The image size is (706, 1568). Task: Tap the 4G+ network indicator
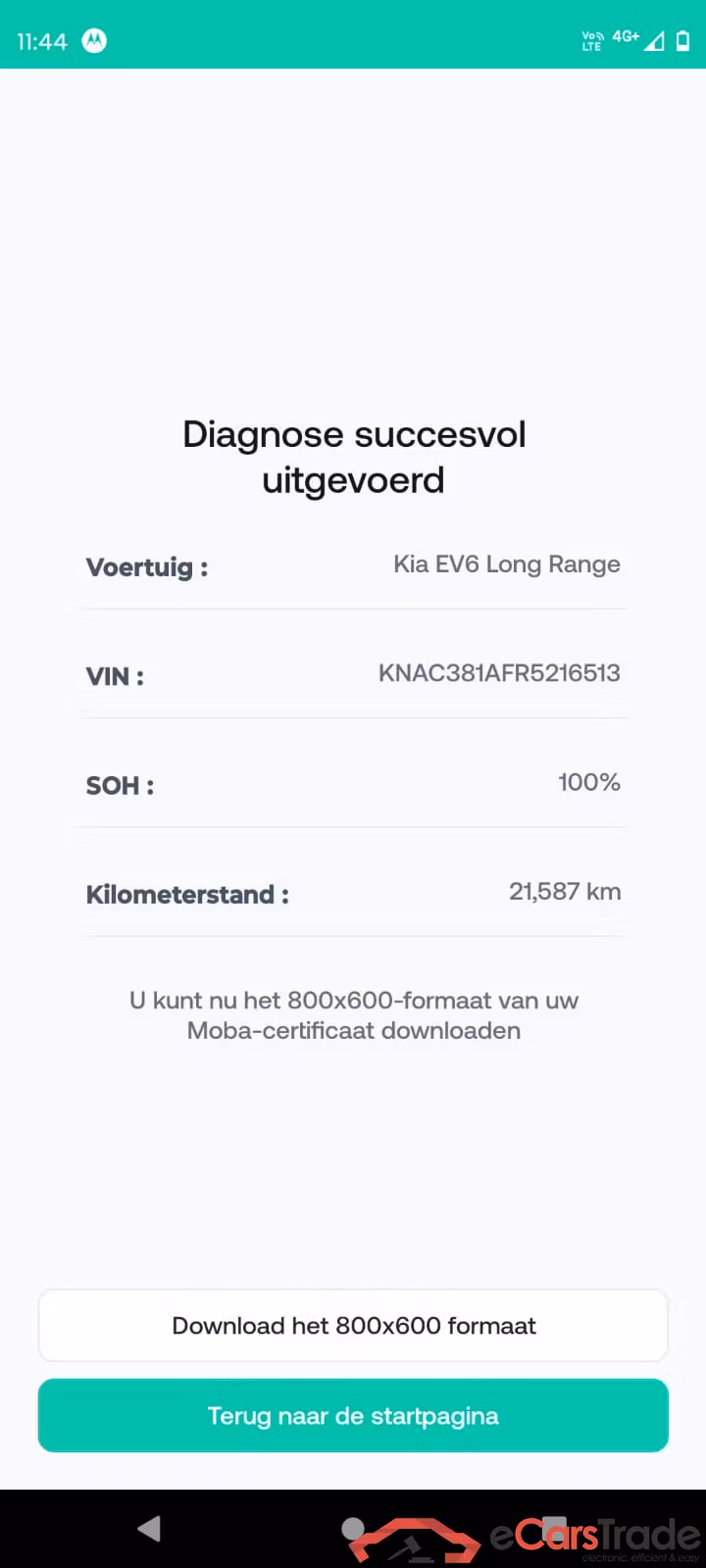click(625, 35)
